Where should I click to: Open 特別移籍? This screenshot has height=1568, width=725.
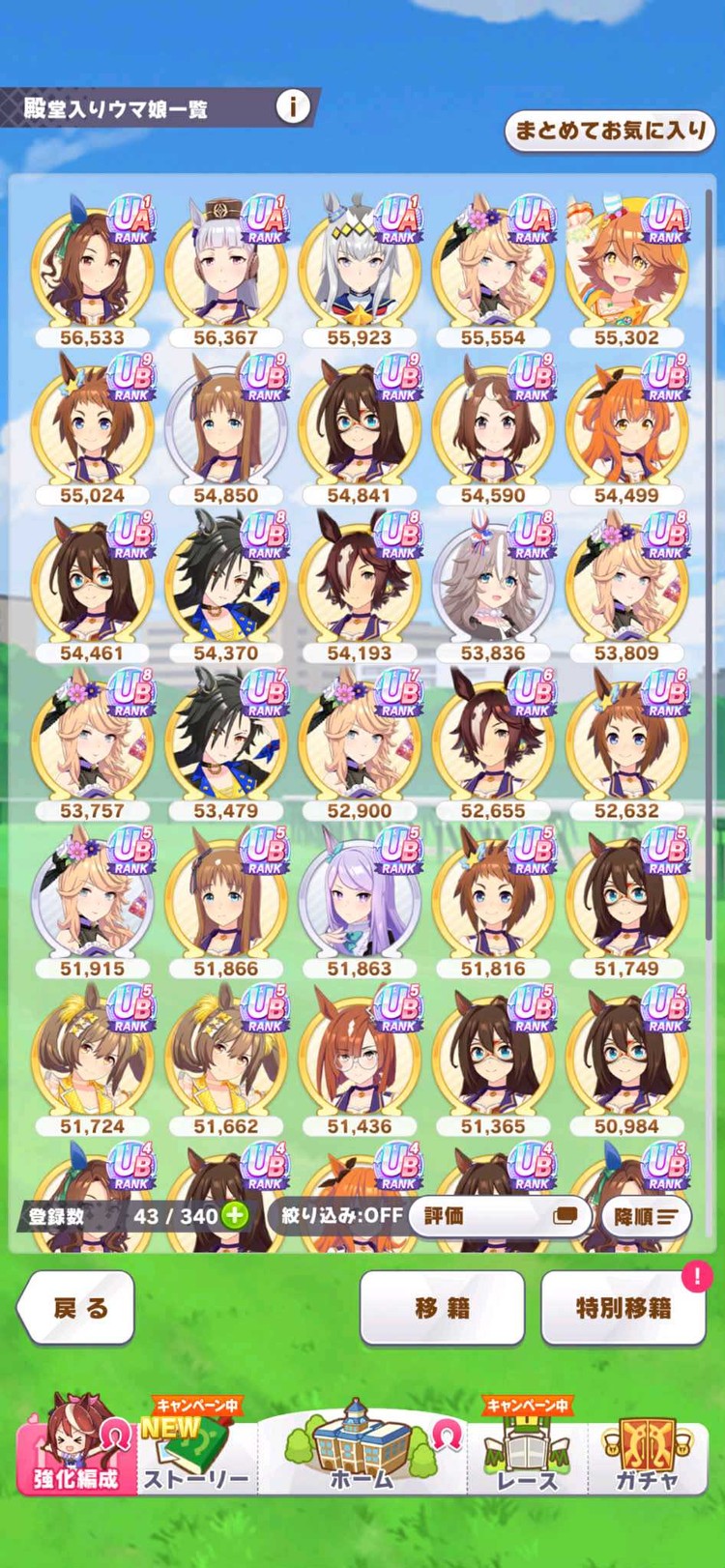(x=623, y=1308)
